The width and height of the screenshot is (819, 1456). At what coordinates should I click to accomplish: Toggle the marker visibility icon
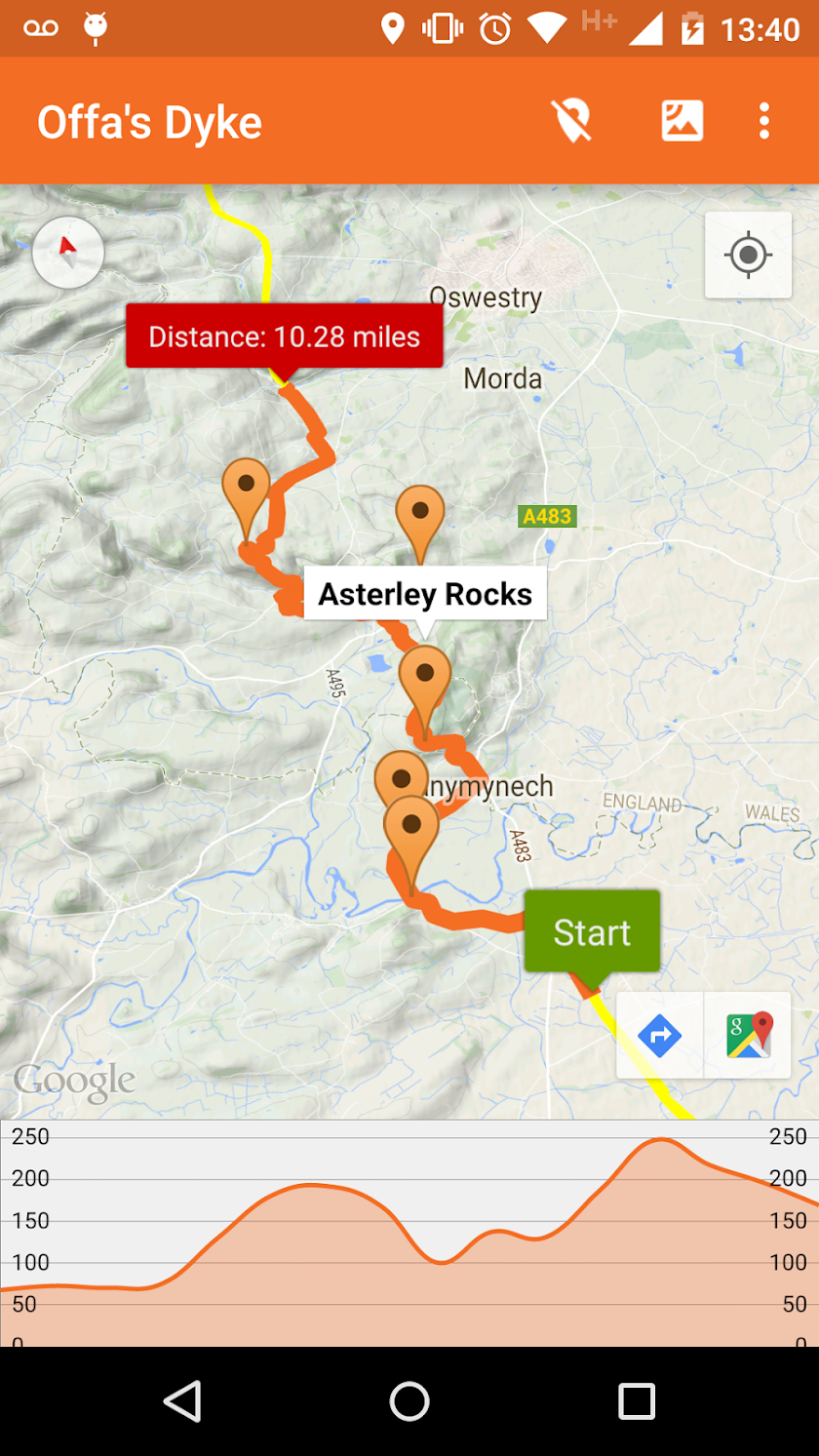571,121
